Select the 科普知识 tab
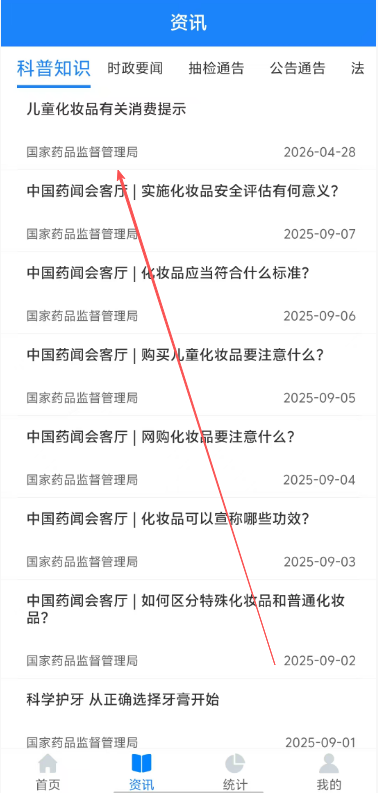This screenshot has height=793, width=378. (54, 68)
